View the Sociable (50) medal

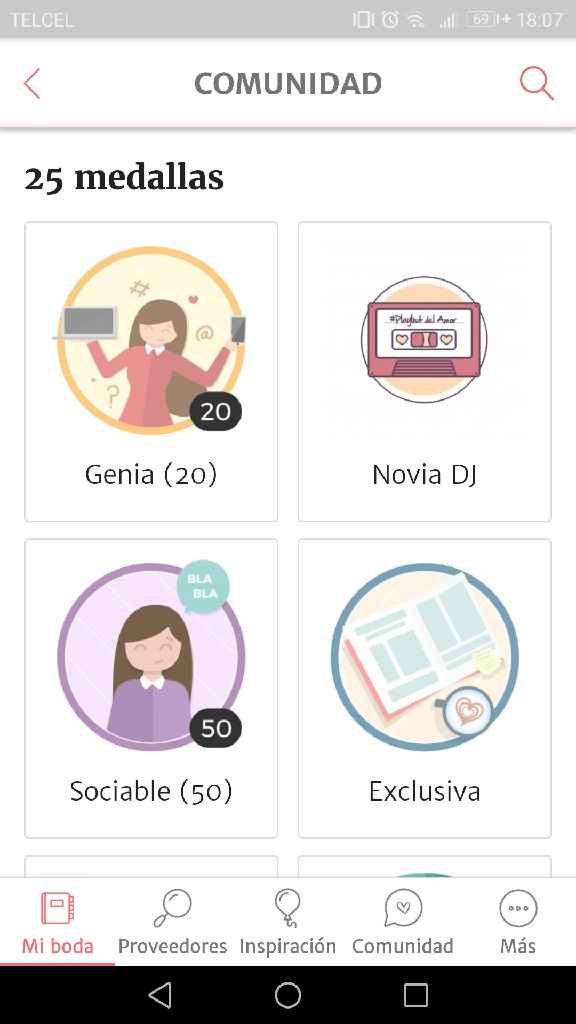[x=151, y=688]
